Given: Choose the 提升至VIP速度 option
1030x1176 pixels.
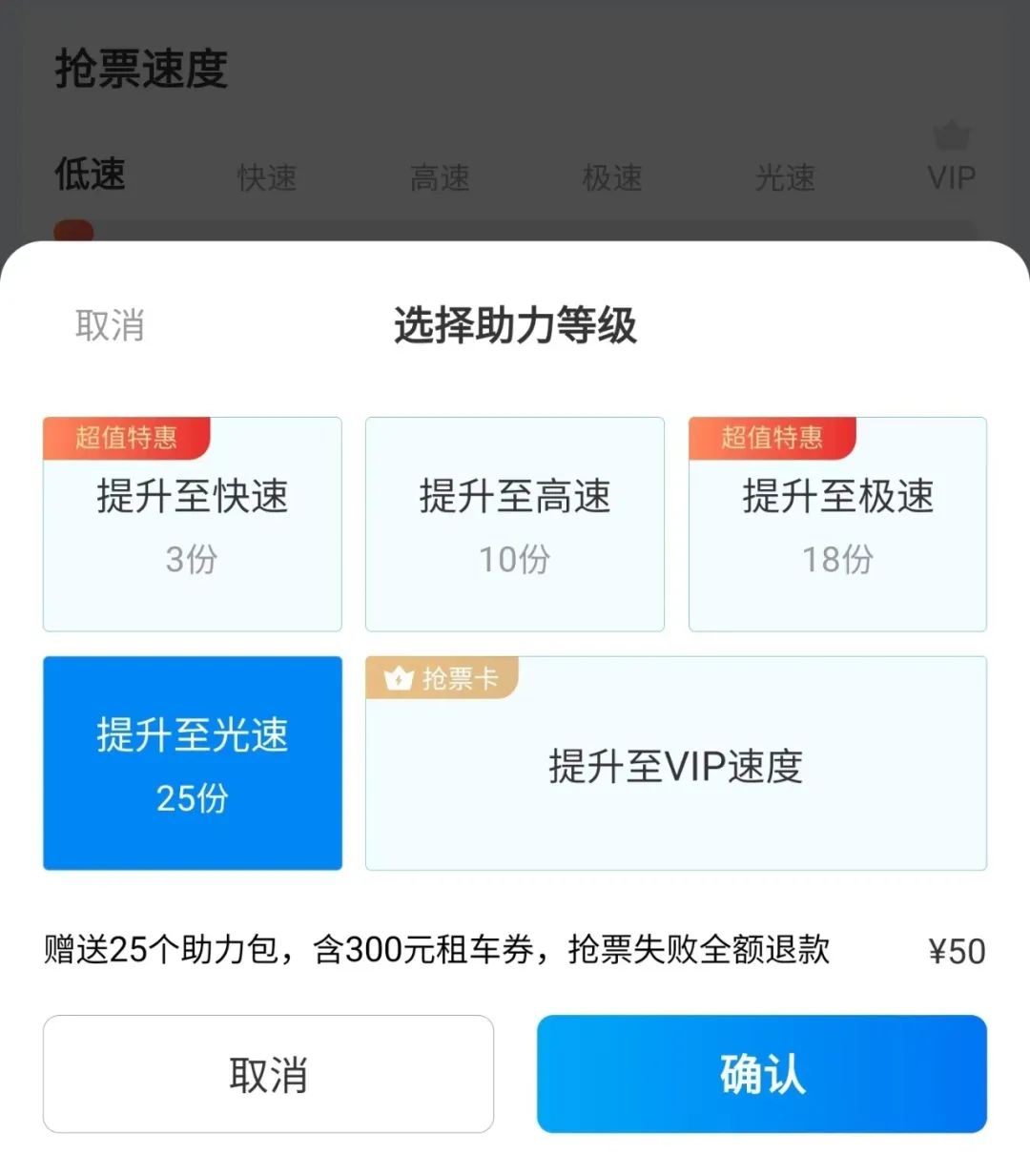Looking at the screenshot, I should [675, 763].
